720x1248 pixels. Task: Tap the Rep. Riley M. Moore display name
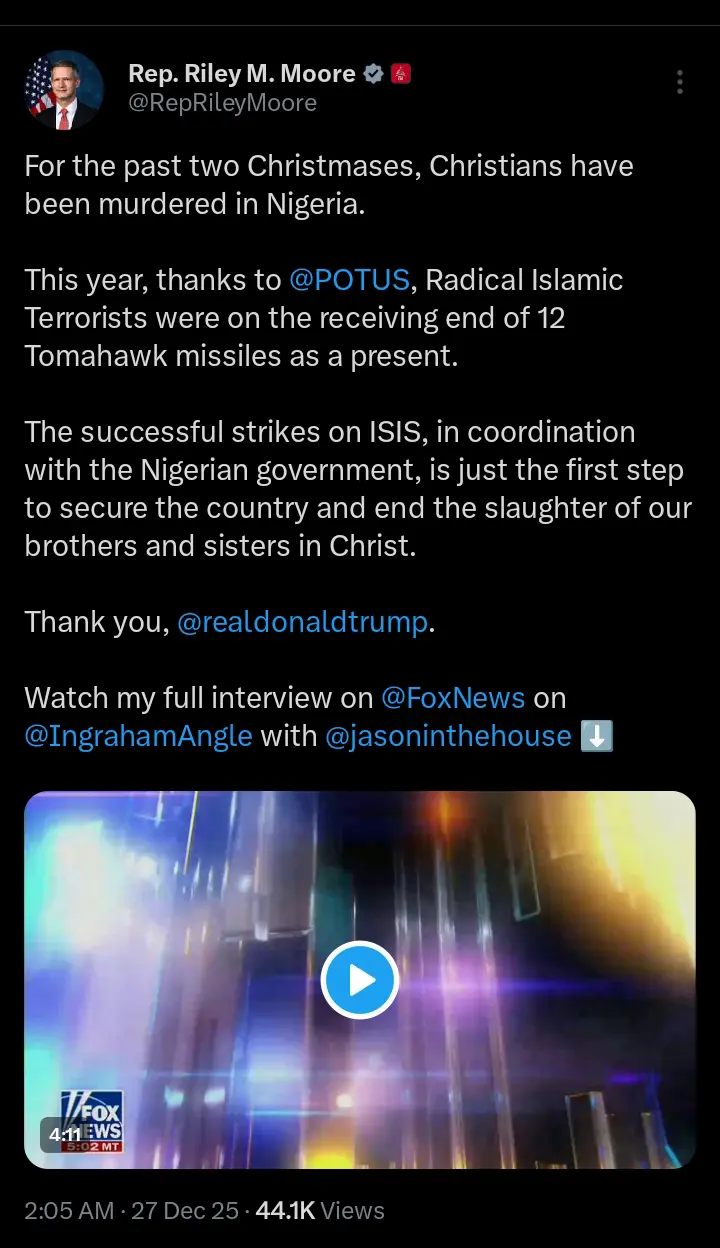tap(242, 74)
